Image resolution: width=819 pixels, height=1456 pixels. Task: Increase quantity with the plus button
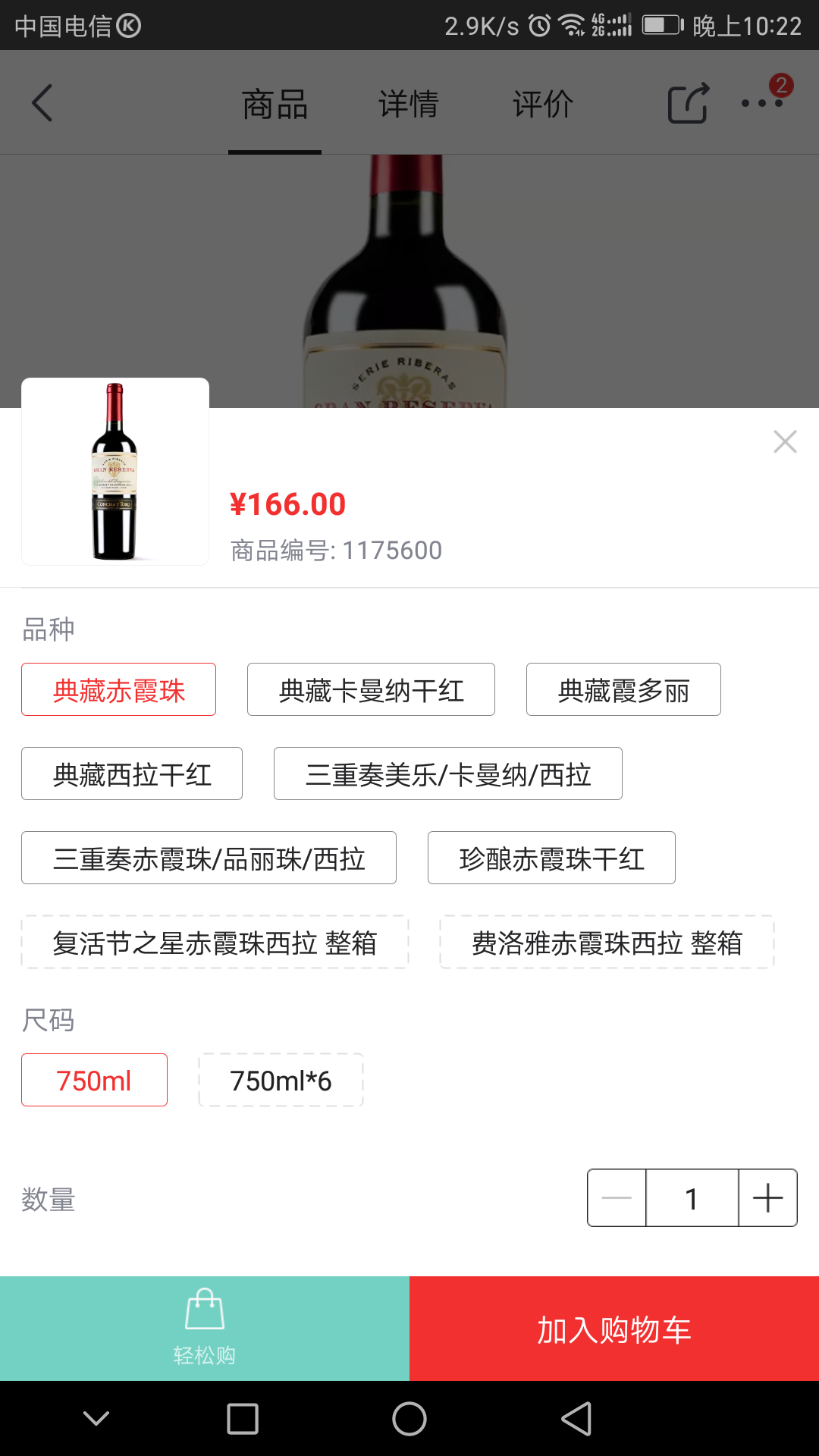pos(767,1198)
